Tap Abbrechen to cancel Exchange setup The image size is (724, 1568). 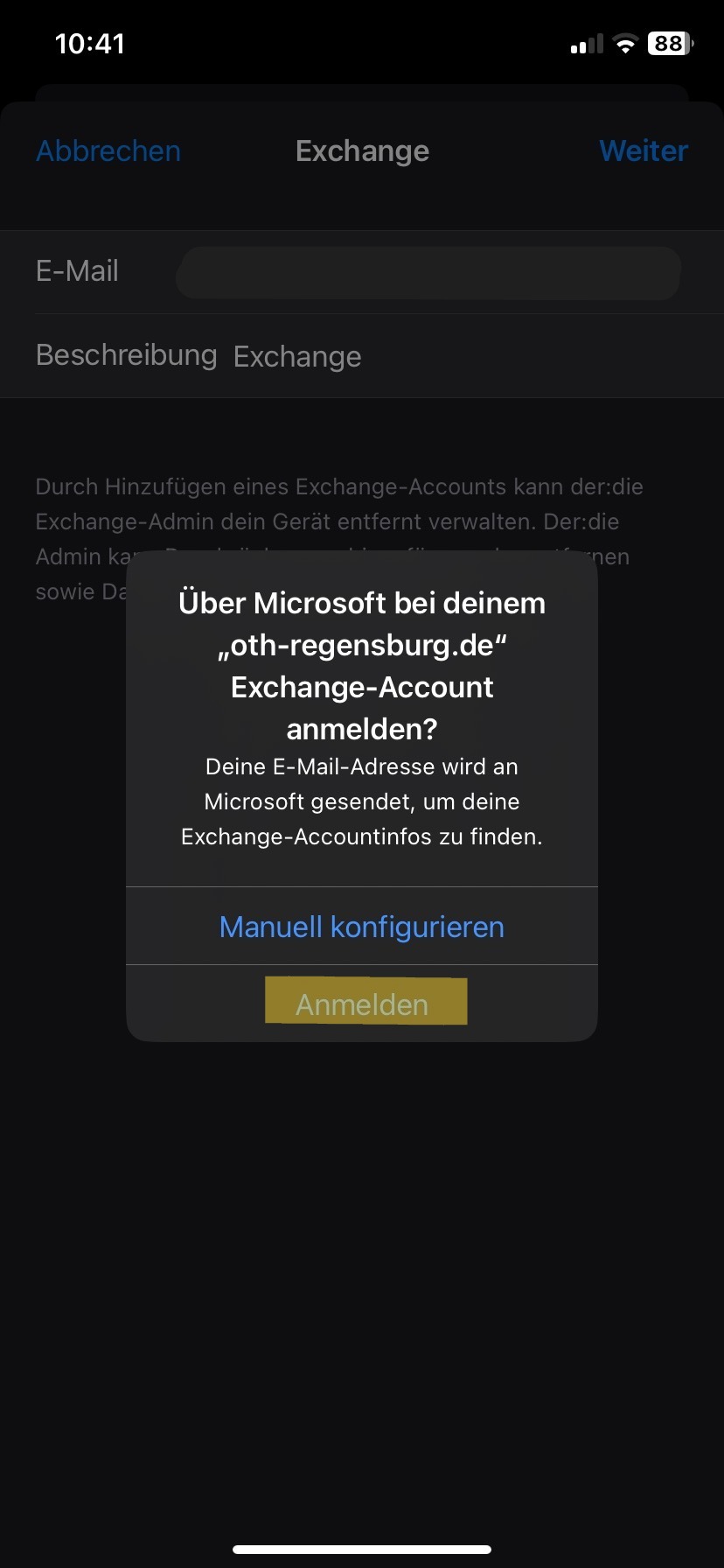pos(108,151)
